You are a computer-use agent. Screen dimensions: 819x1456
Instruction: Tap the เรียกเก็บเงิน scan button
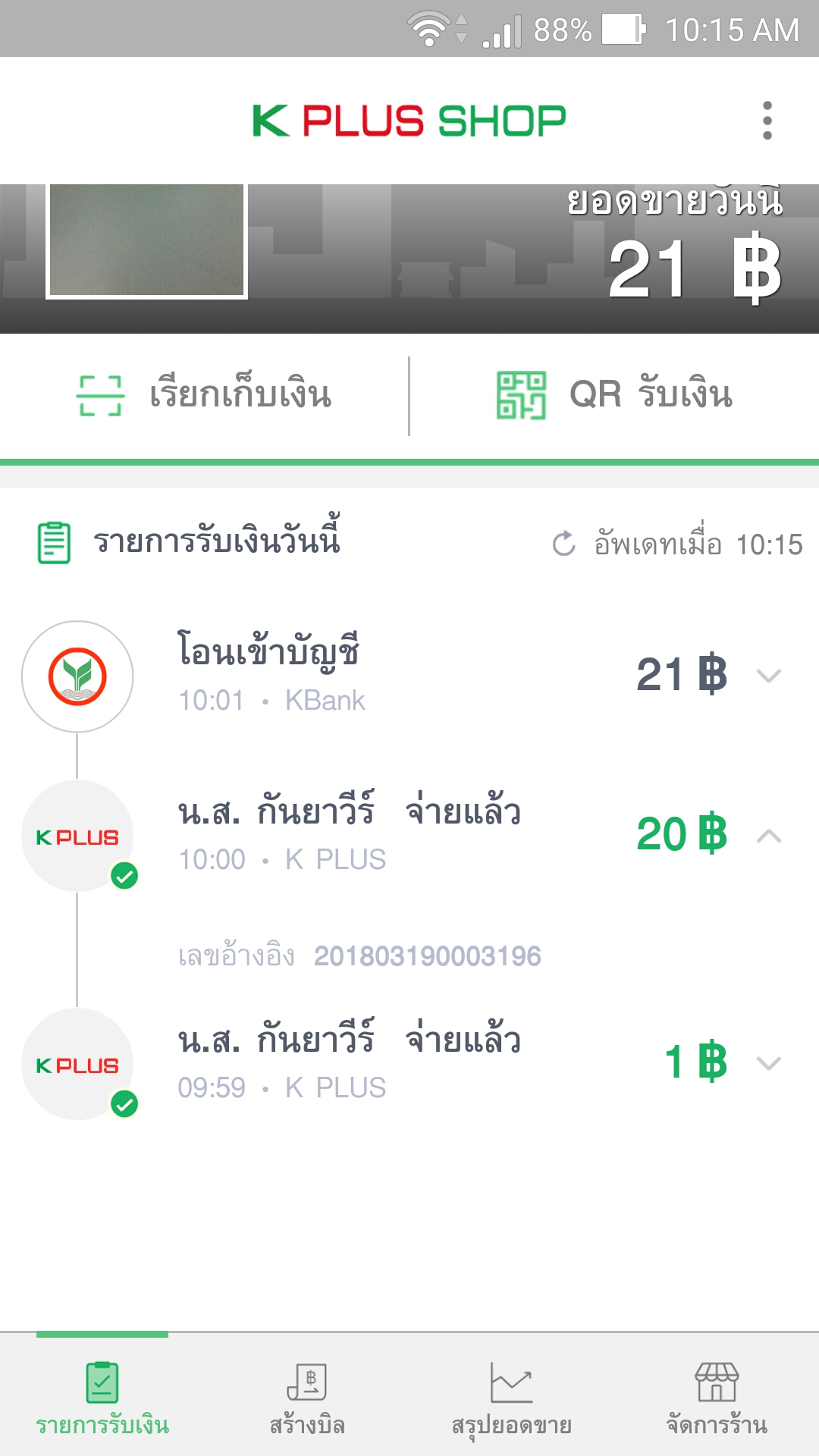tap(205, 395)
